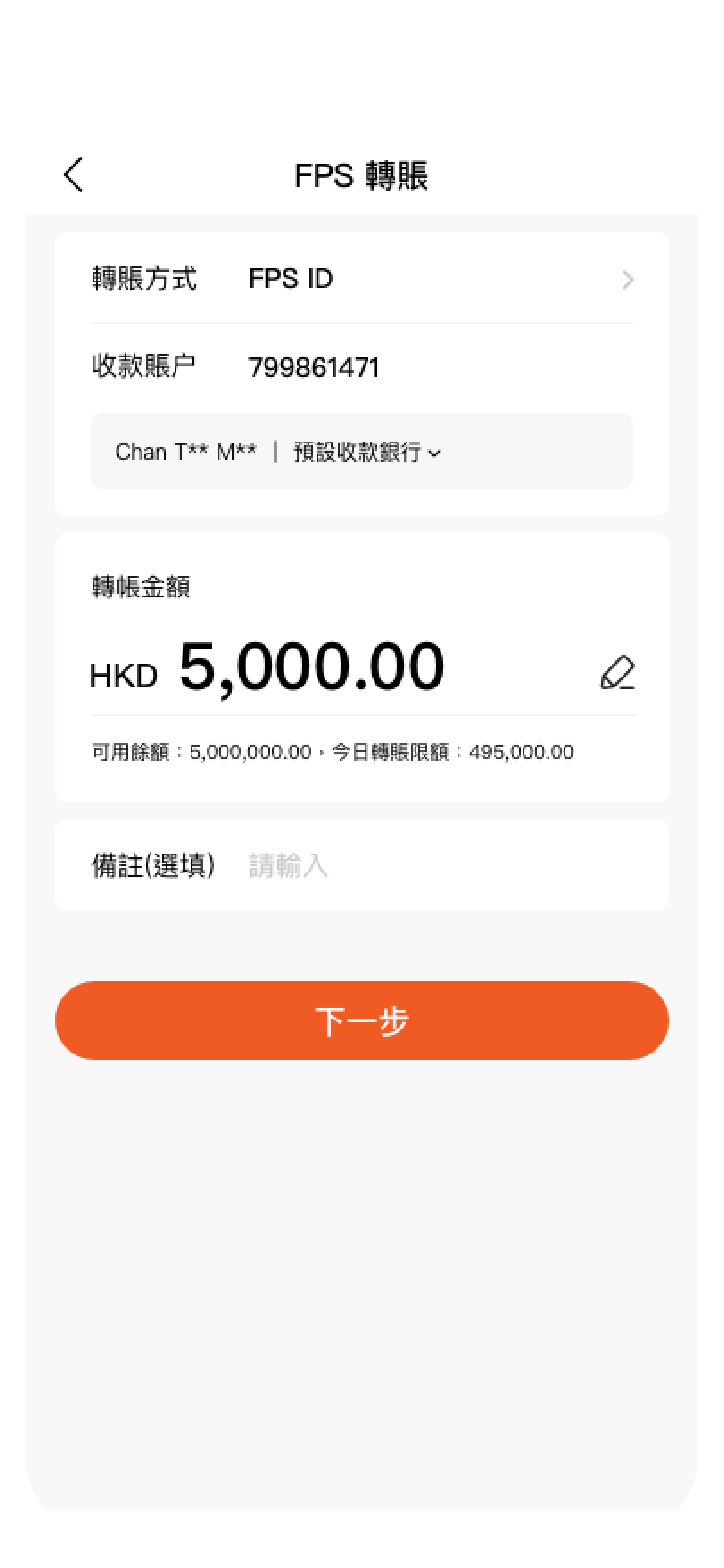Go back from the FPS 轉賬 screen

73,174
